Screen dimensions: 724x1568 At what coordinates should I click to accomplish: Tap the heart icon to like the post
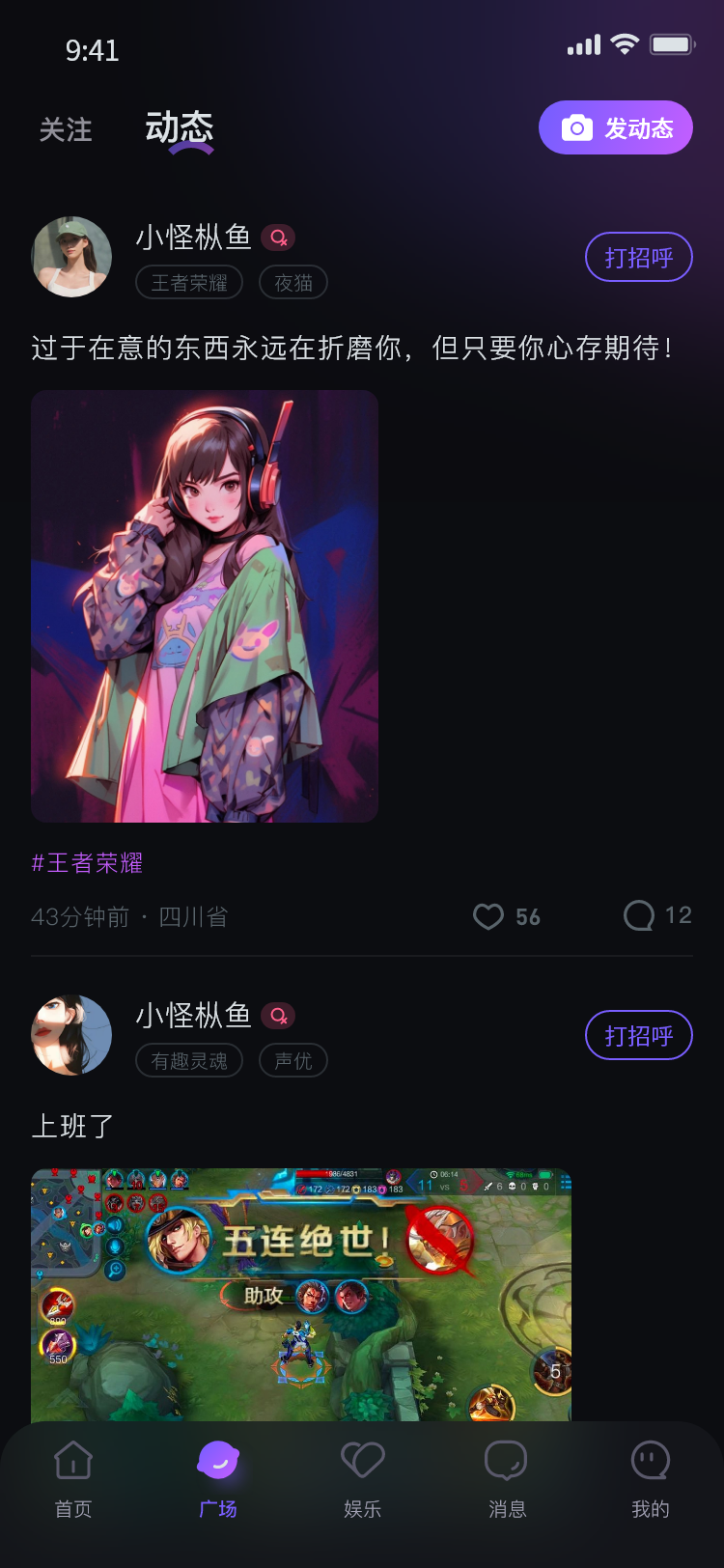tap(488, 915)
